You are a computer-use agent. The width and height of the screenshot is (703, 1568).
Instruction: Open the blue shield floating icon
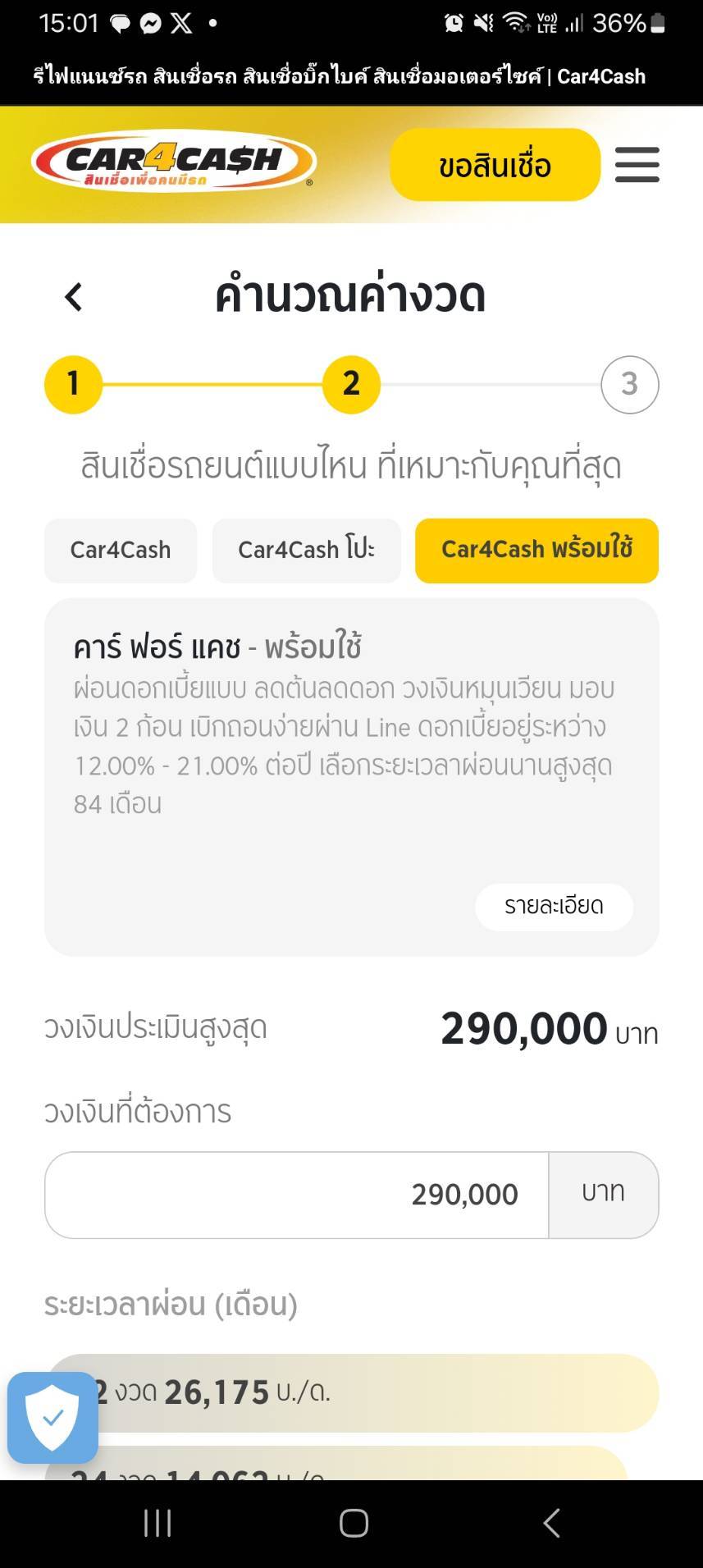[x=52, y=1417]
